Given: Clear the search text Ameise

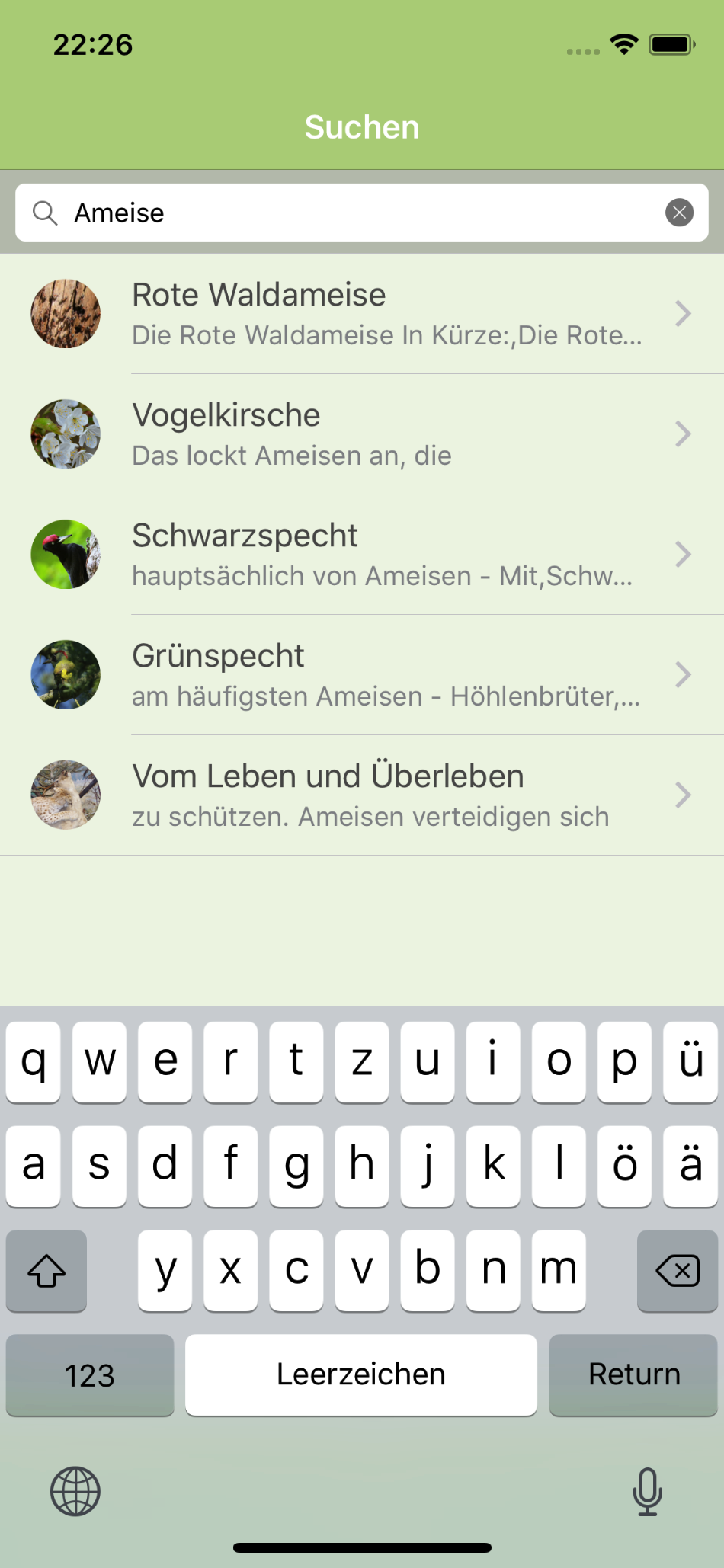Looking at the screenshot, I should tap(679, 213).
